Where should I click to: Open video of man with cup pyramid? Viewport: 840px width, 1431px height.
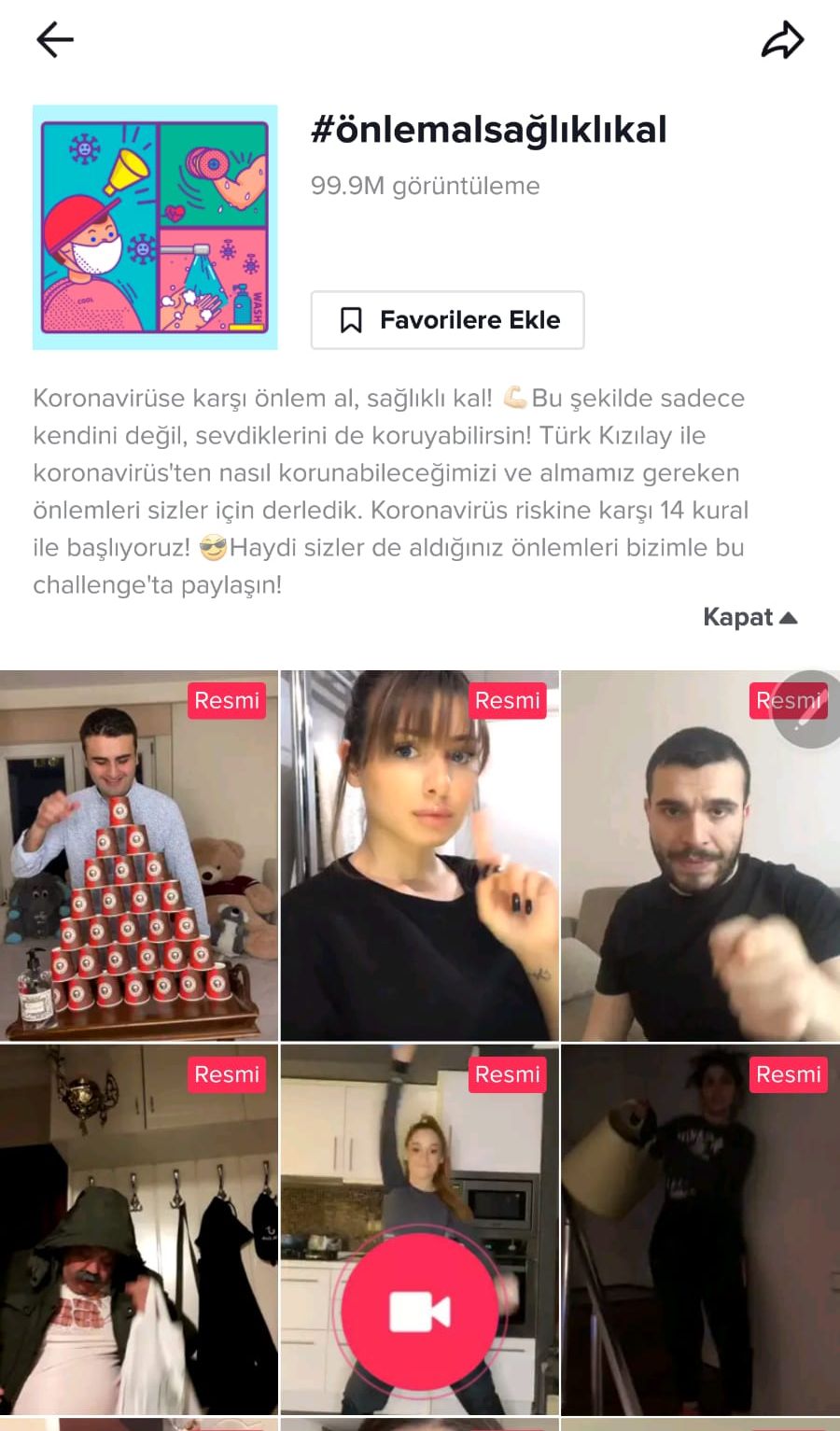coord(139,868)
